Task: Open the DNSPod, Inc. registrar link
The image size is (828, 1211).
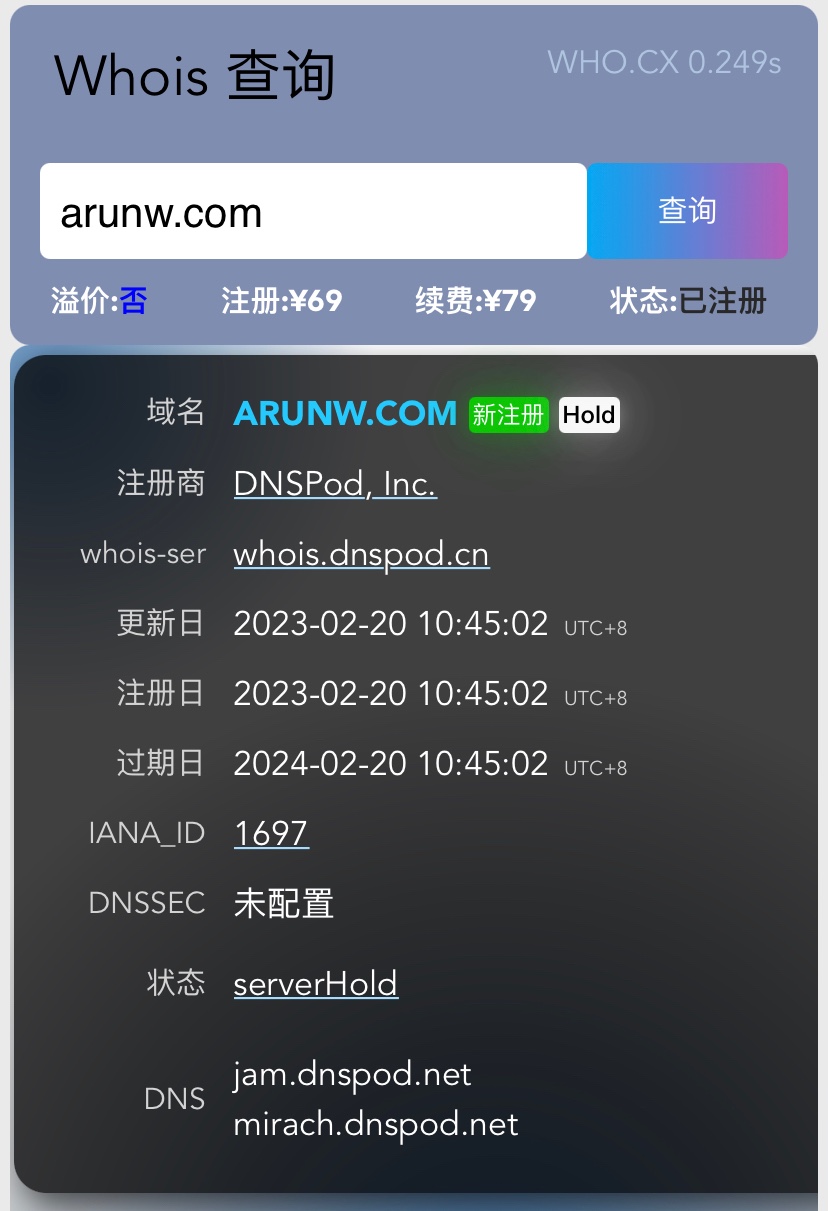Action: click(335, 484)
